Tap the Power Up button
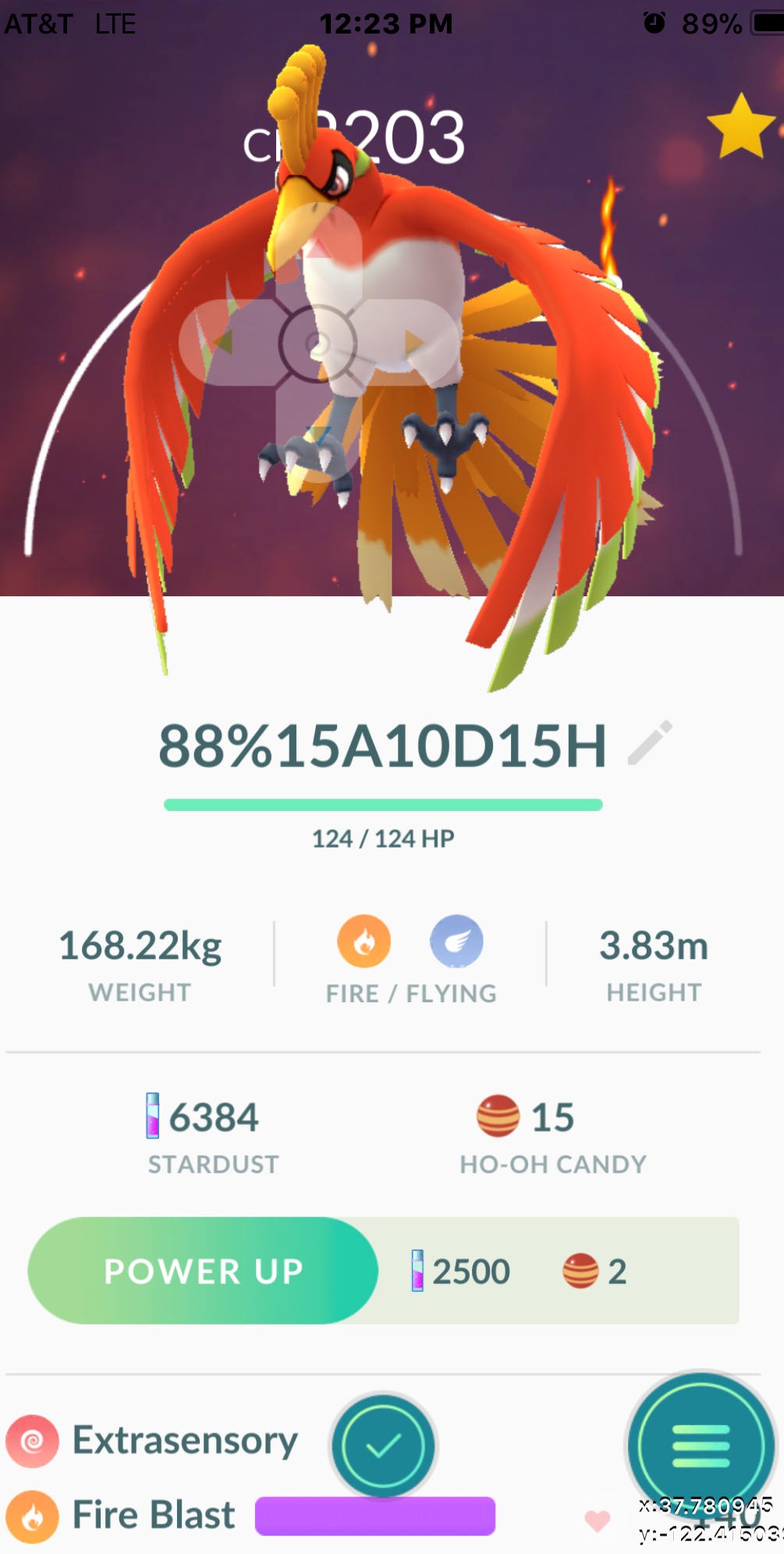Image resolution: width=784 pixels, height=1554 pixels. pyautogui.click(x=203, y=1271)
